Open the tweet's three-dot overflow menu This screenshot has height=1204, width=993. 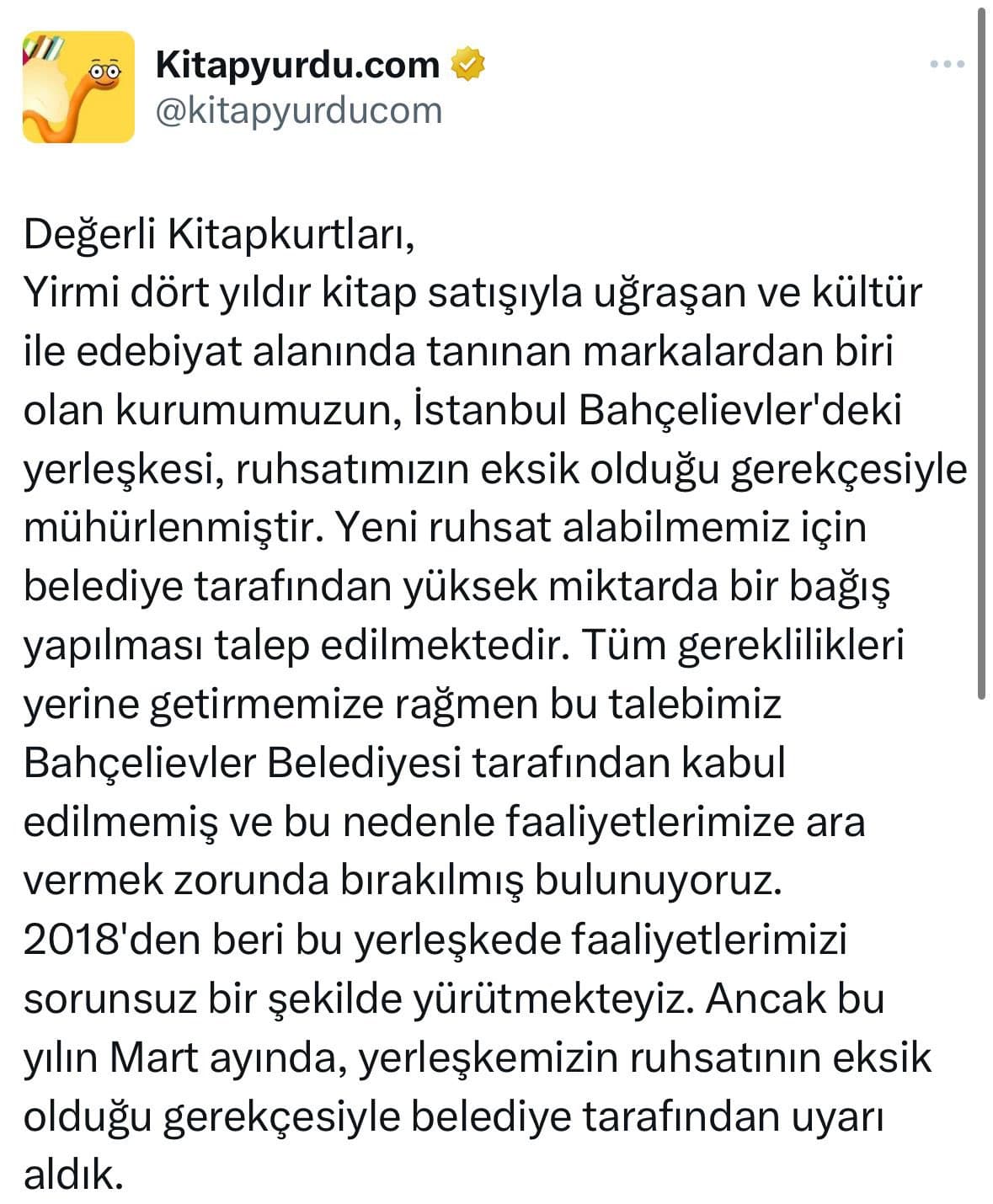pyautogui.click(x=946, y=65)
